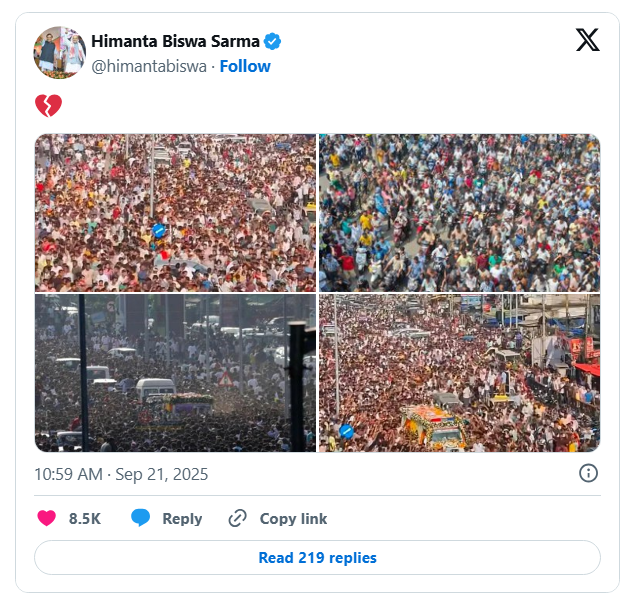This screenshot has width=631, height=600.
Task: Like the post with 8.5K likes
Action: pos(47,518)
